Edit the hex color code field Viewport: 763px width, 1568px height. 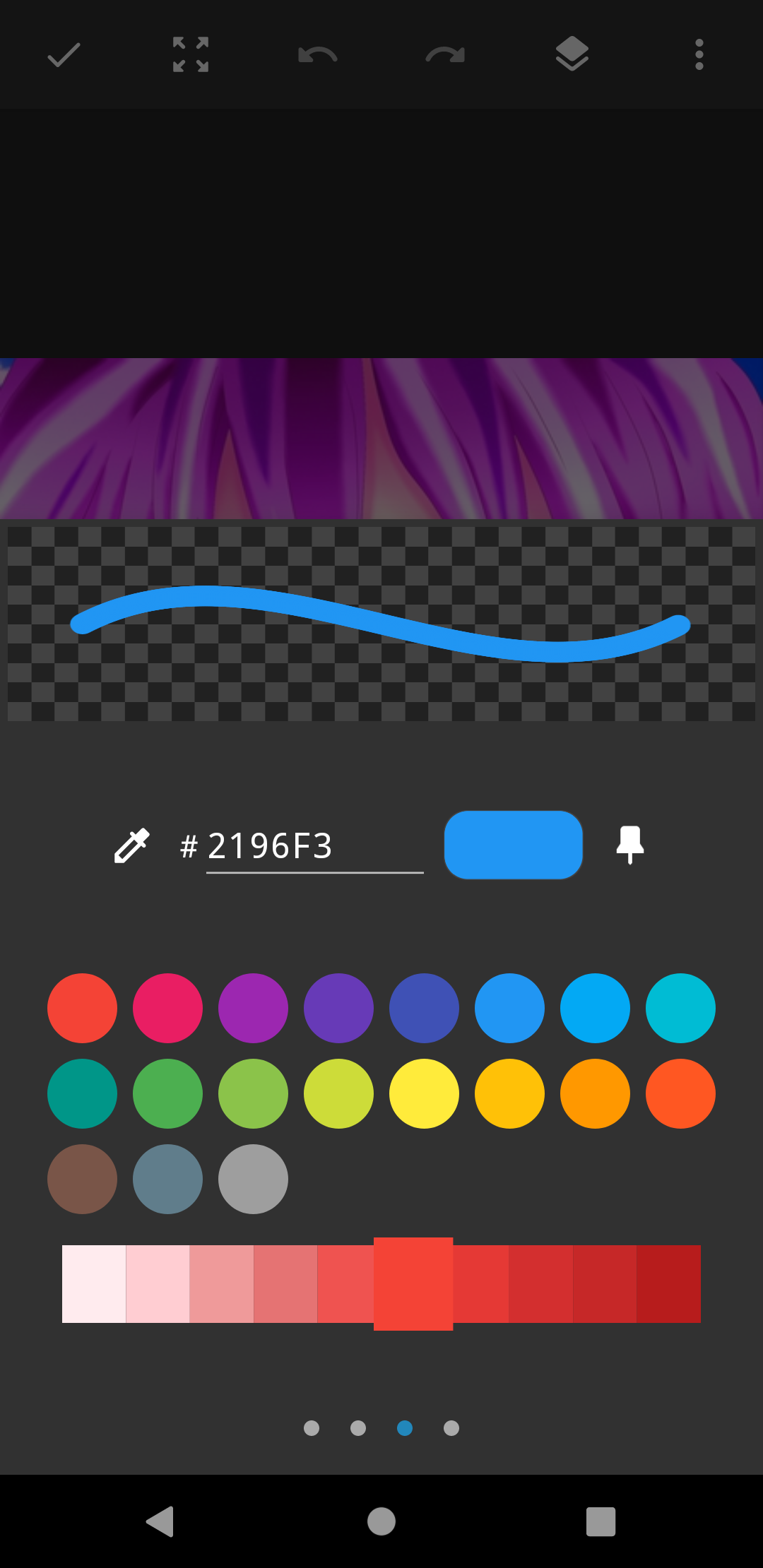point(314,845)
